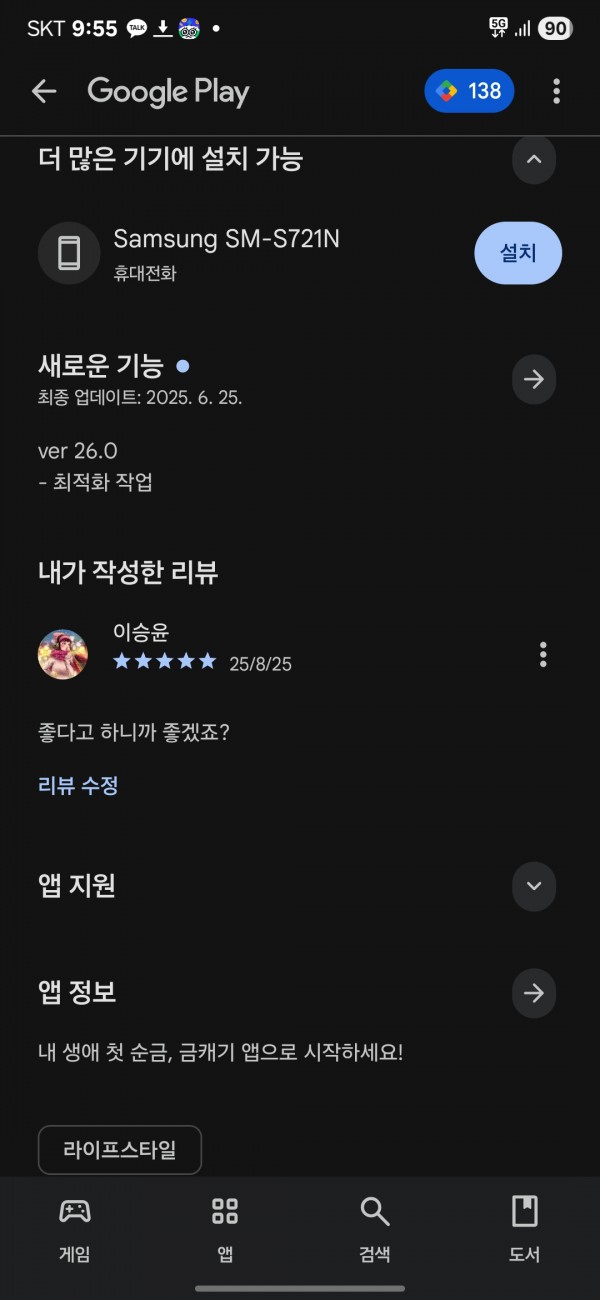This screenshot has height=1300, width=600.
Task: Switch to the 게임 tab
Action: [x=75, y=1229]
